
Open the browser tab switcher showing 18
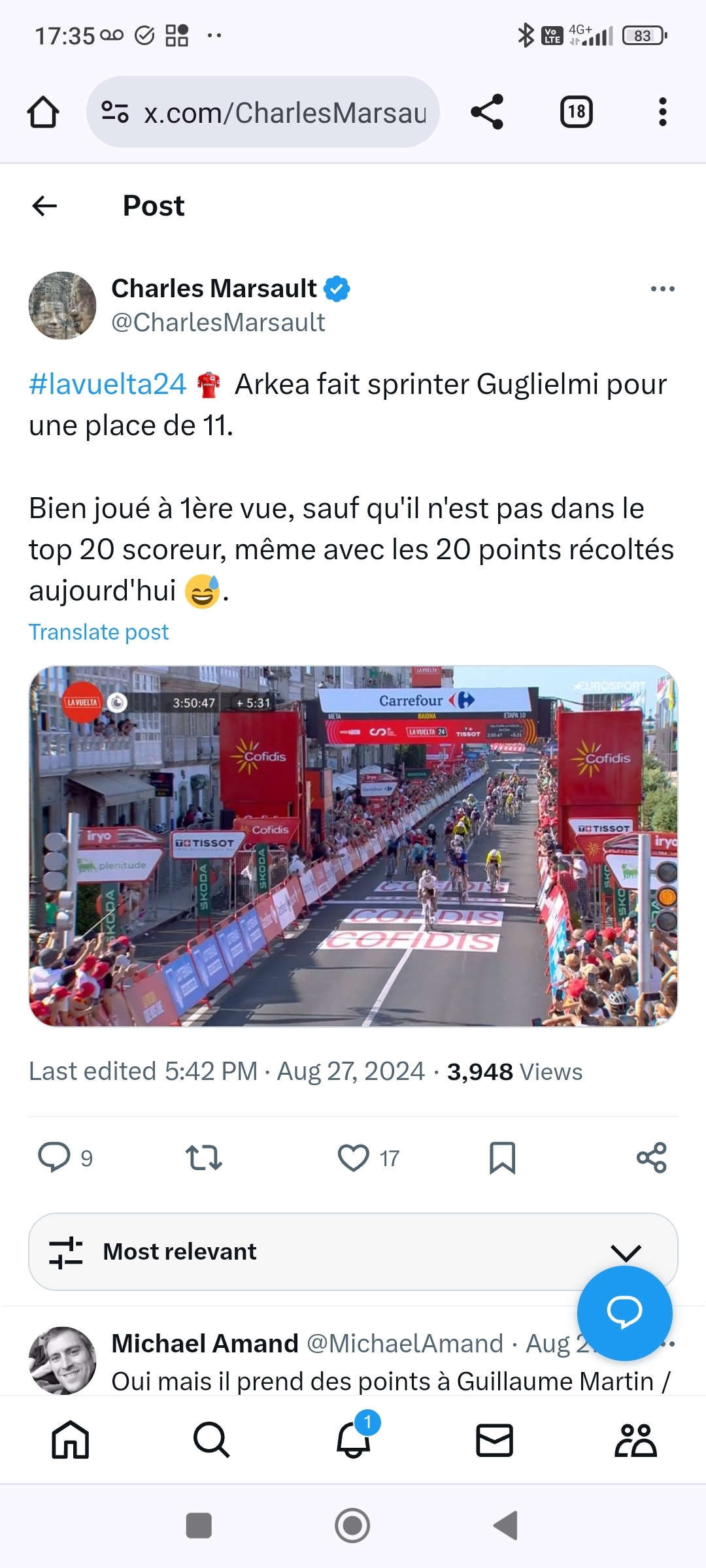point(576,112)
